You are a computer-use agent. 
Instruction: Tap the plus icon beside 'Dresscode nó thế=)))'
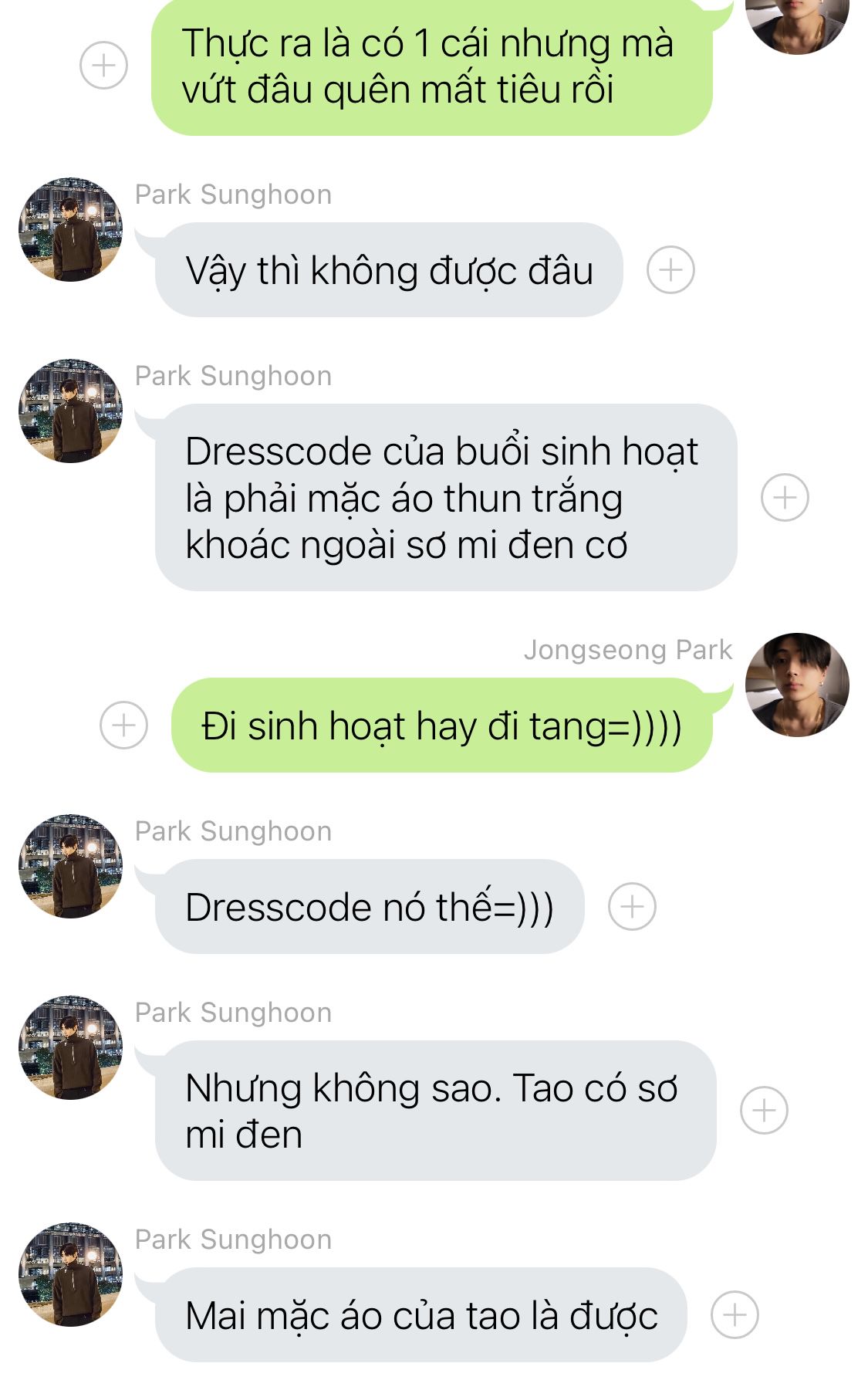(632, 907)
